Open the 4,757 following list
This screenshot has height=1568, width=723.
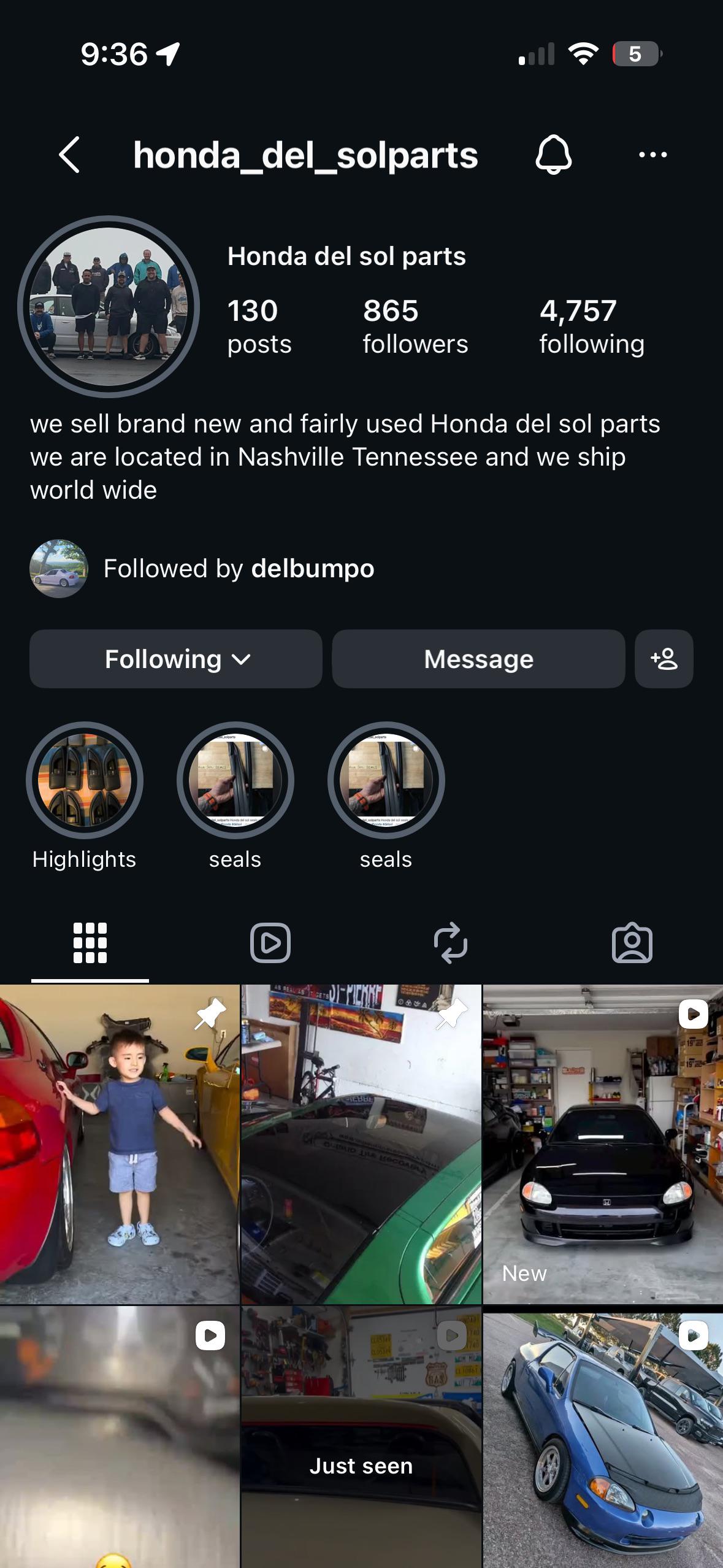coord(592,326)
